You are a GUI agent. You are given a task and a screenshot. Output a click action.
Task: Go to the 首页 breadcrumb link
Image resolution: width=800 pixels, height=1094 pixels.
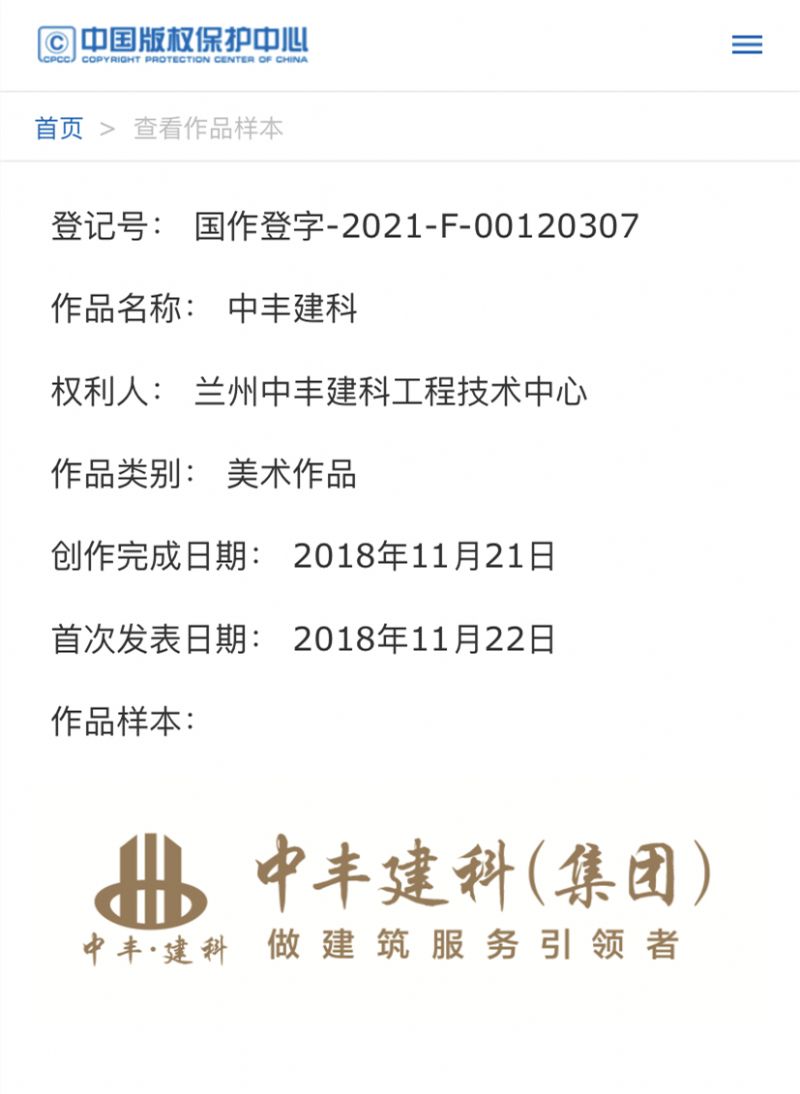[x=59, y=128]
